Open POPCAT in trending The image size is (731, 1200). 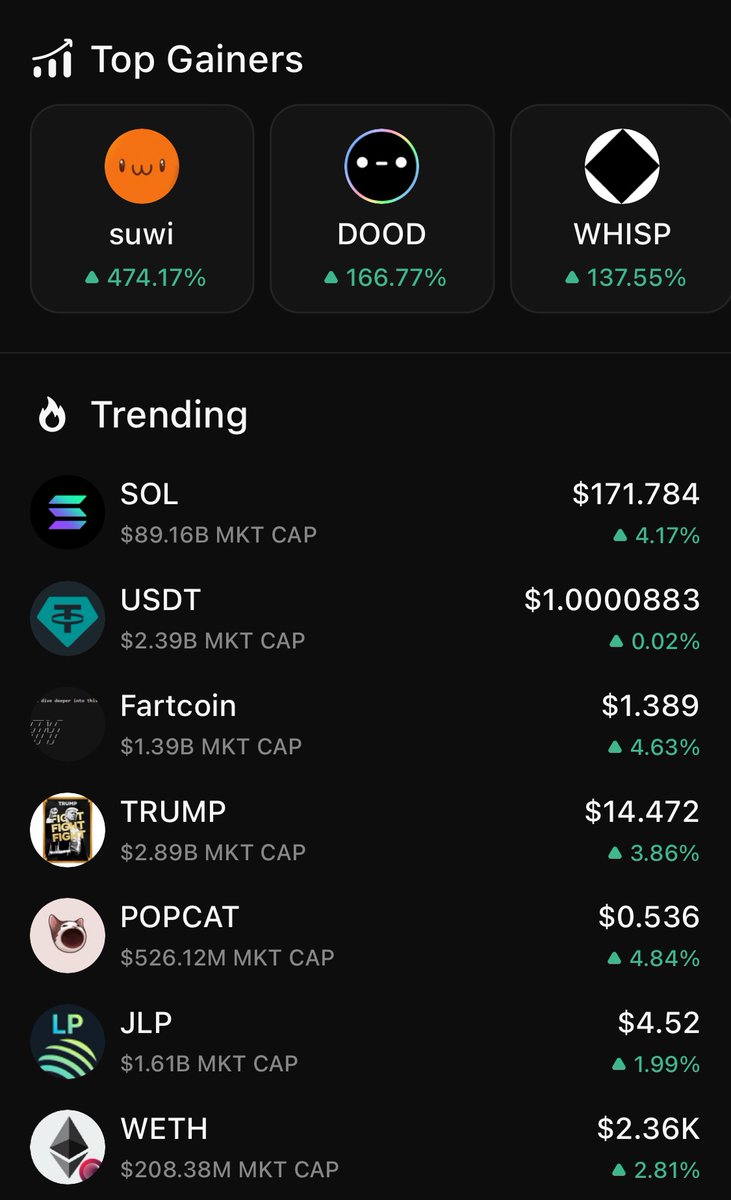pos(365,936)
